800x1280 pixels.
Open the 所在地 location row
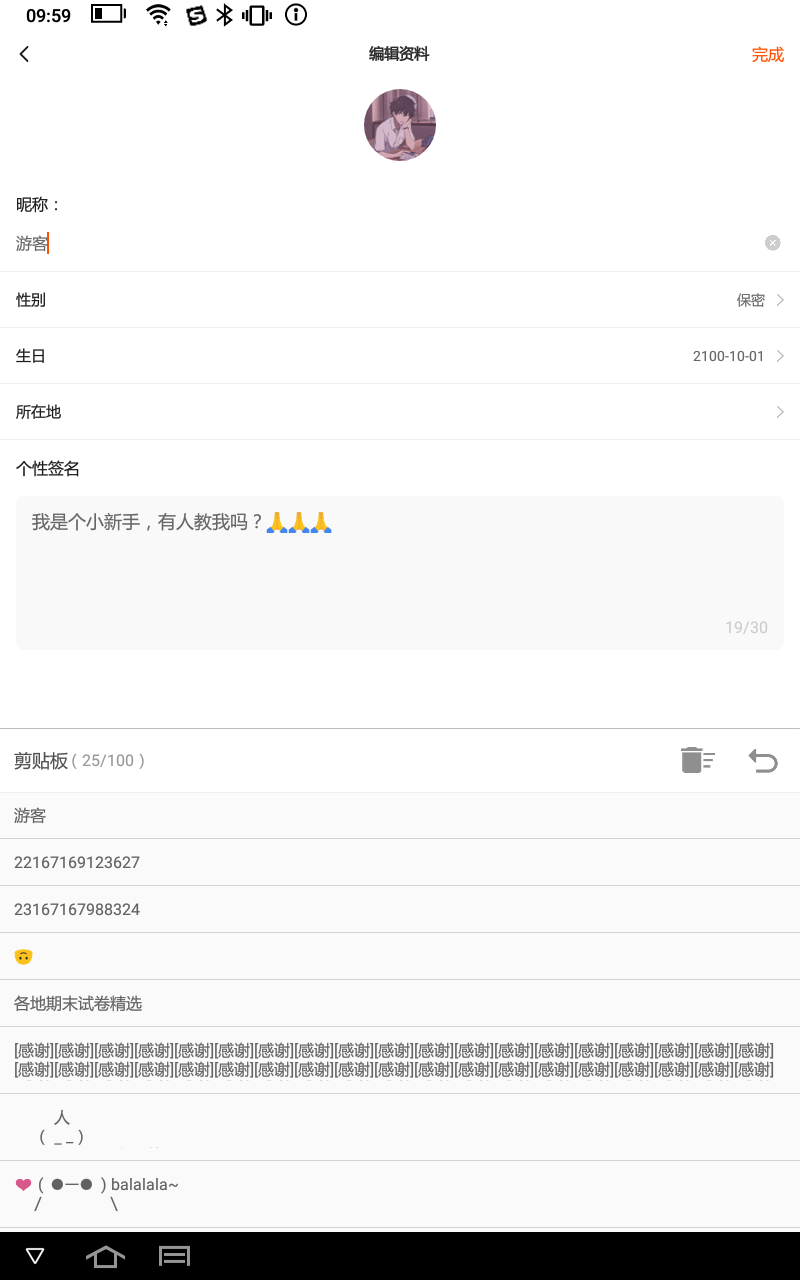400,412
